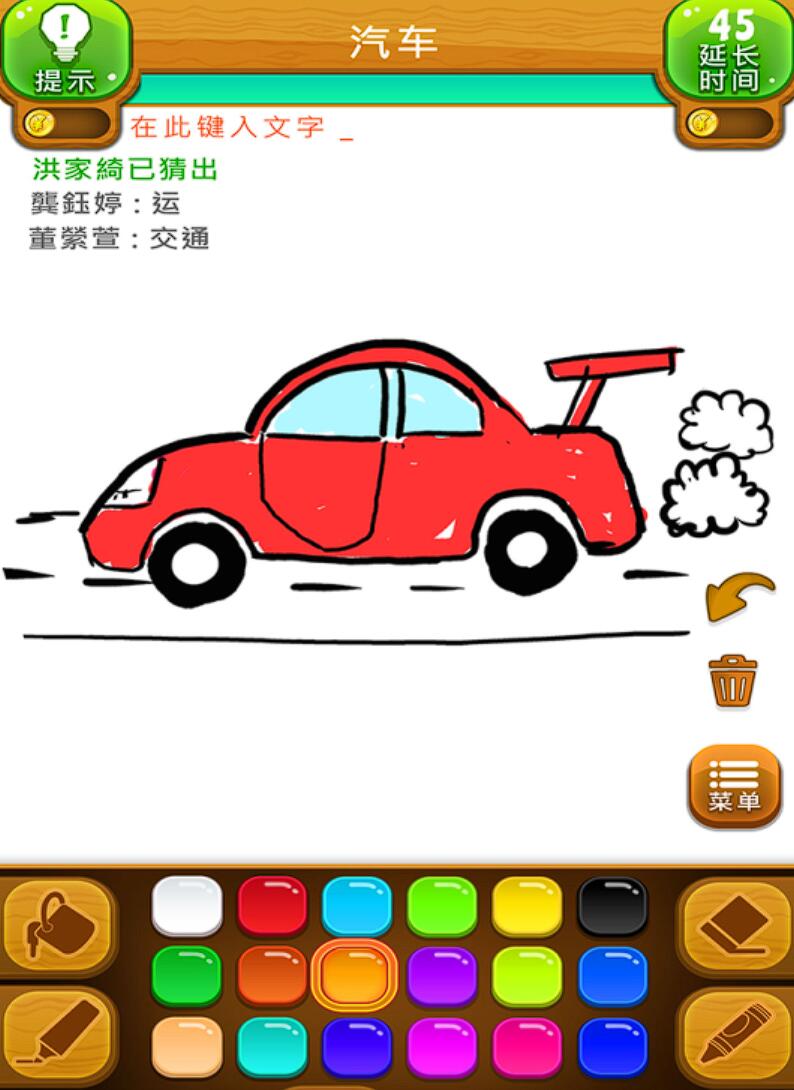
Task: Pick the white color swatch
Action: pos(187,906)
